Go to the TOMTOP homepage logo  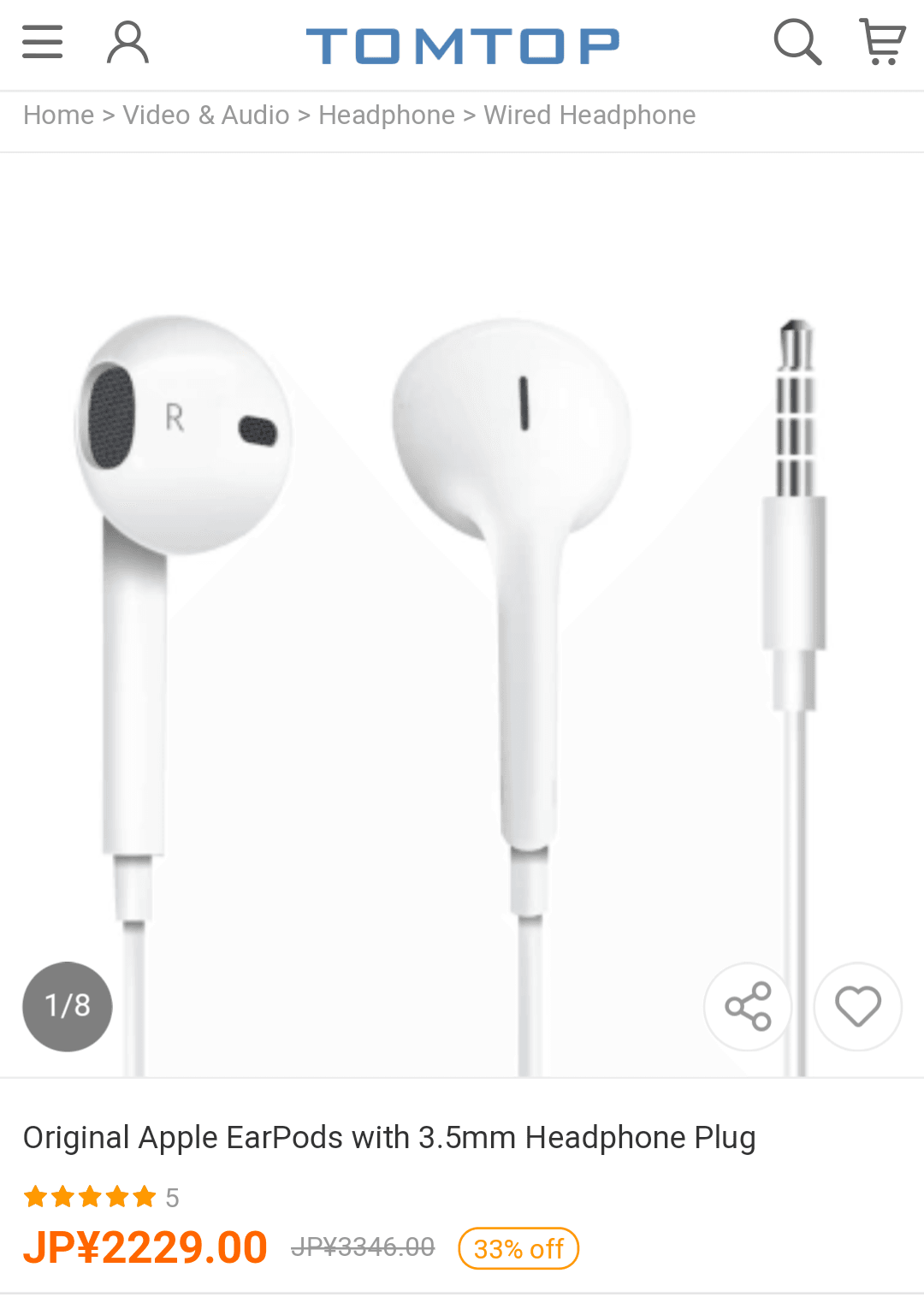click(462, 44)
